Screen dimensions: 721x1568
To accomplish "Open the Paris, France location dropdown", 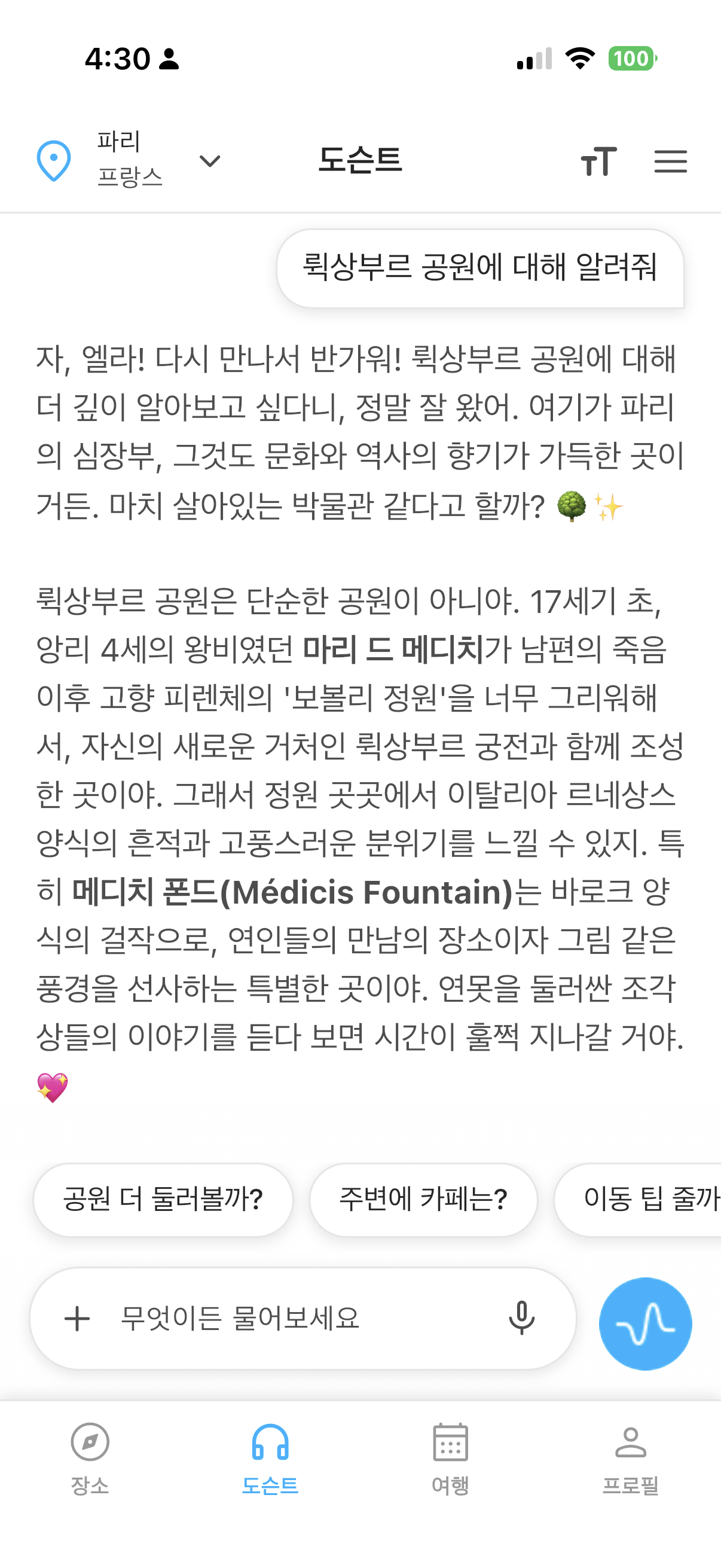I will (129, 161).
